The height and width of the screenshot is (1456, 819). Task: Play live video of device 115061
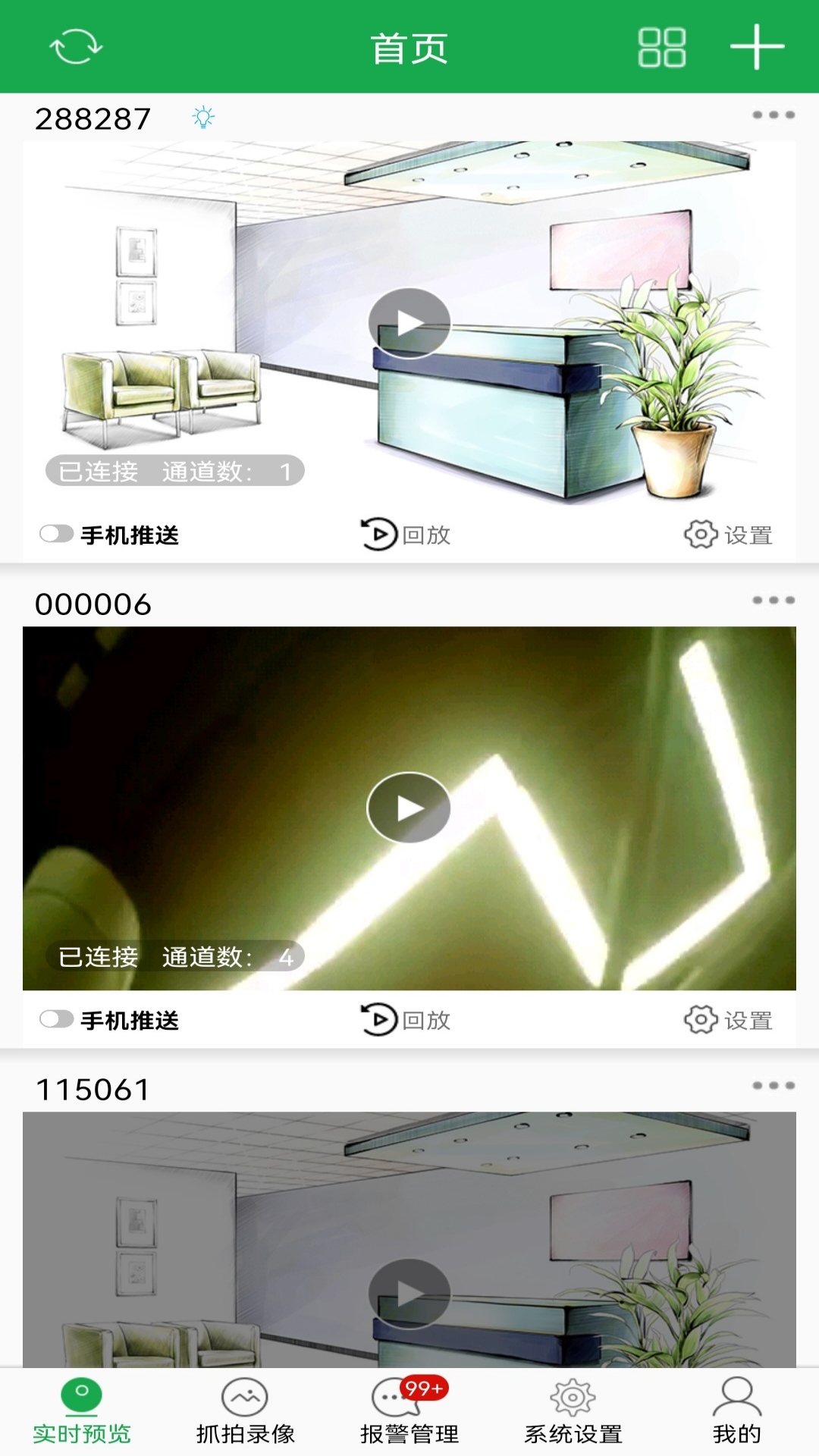point(409,1294)
